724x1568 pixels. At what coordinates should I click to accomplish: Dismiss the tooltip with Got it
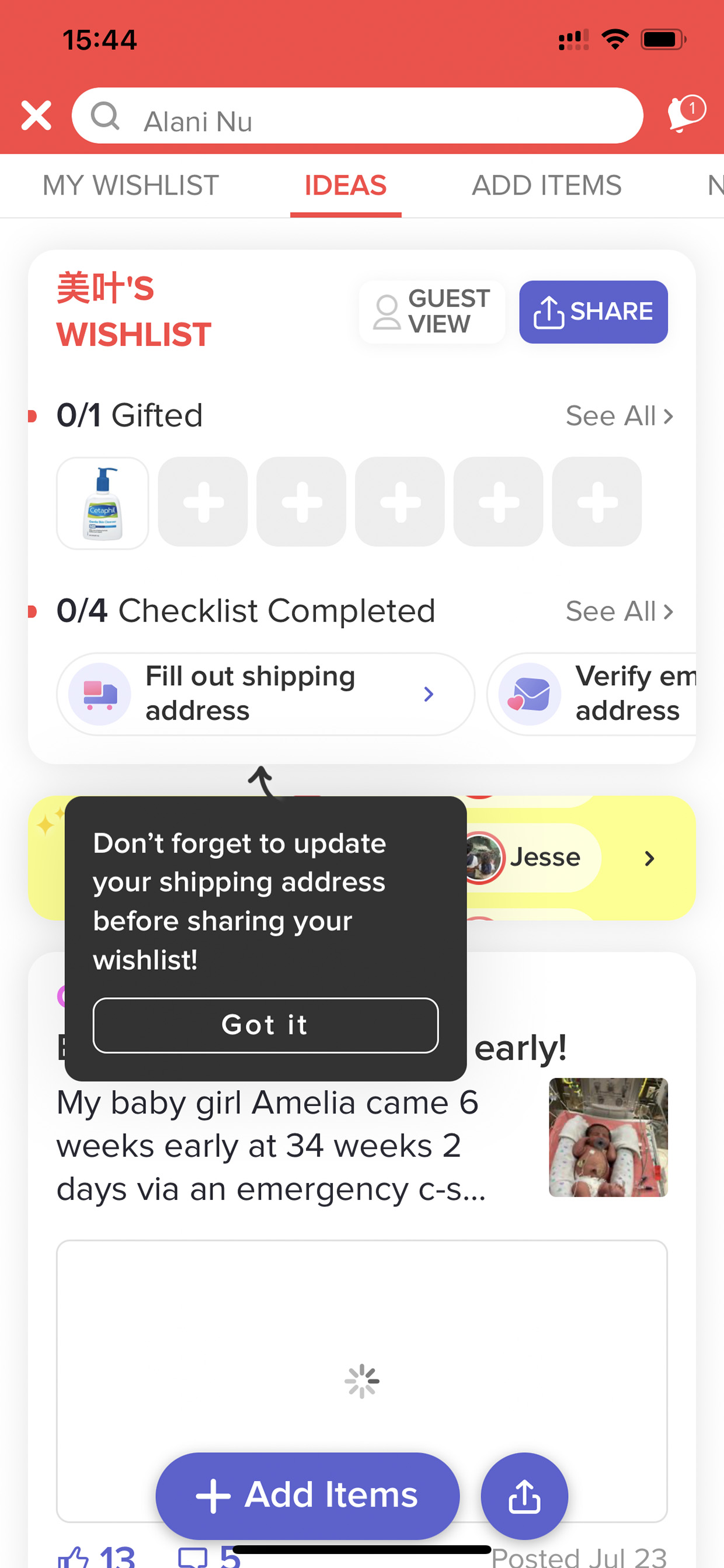[265, 1025]
